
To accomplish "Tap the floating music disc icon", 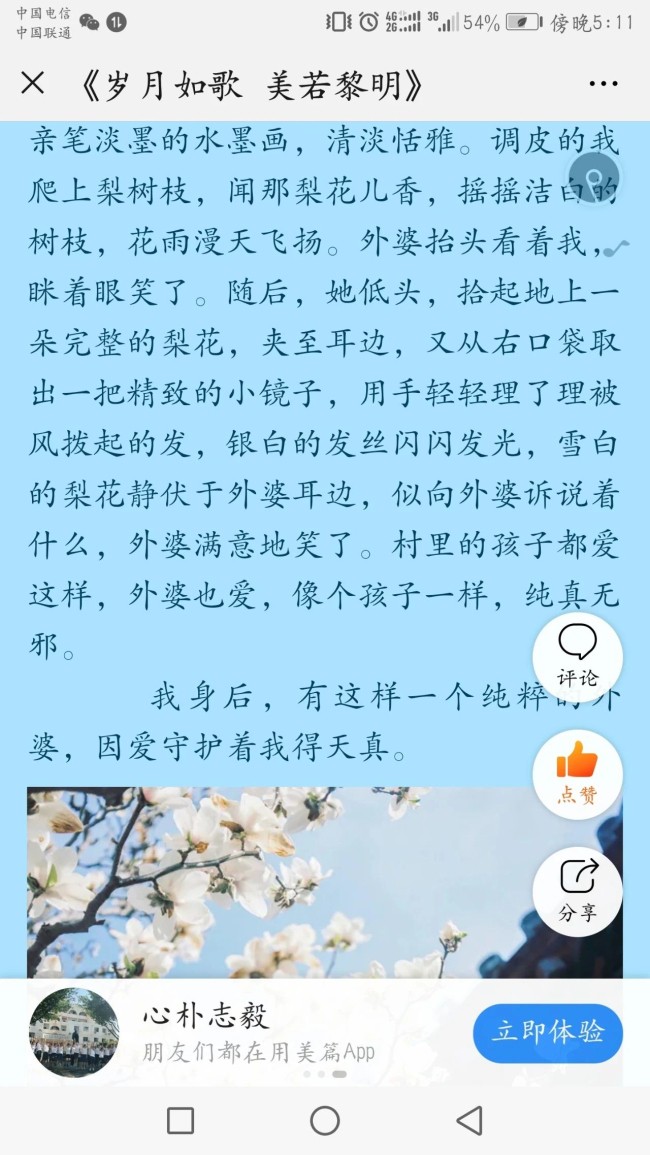I will (594, 180).
